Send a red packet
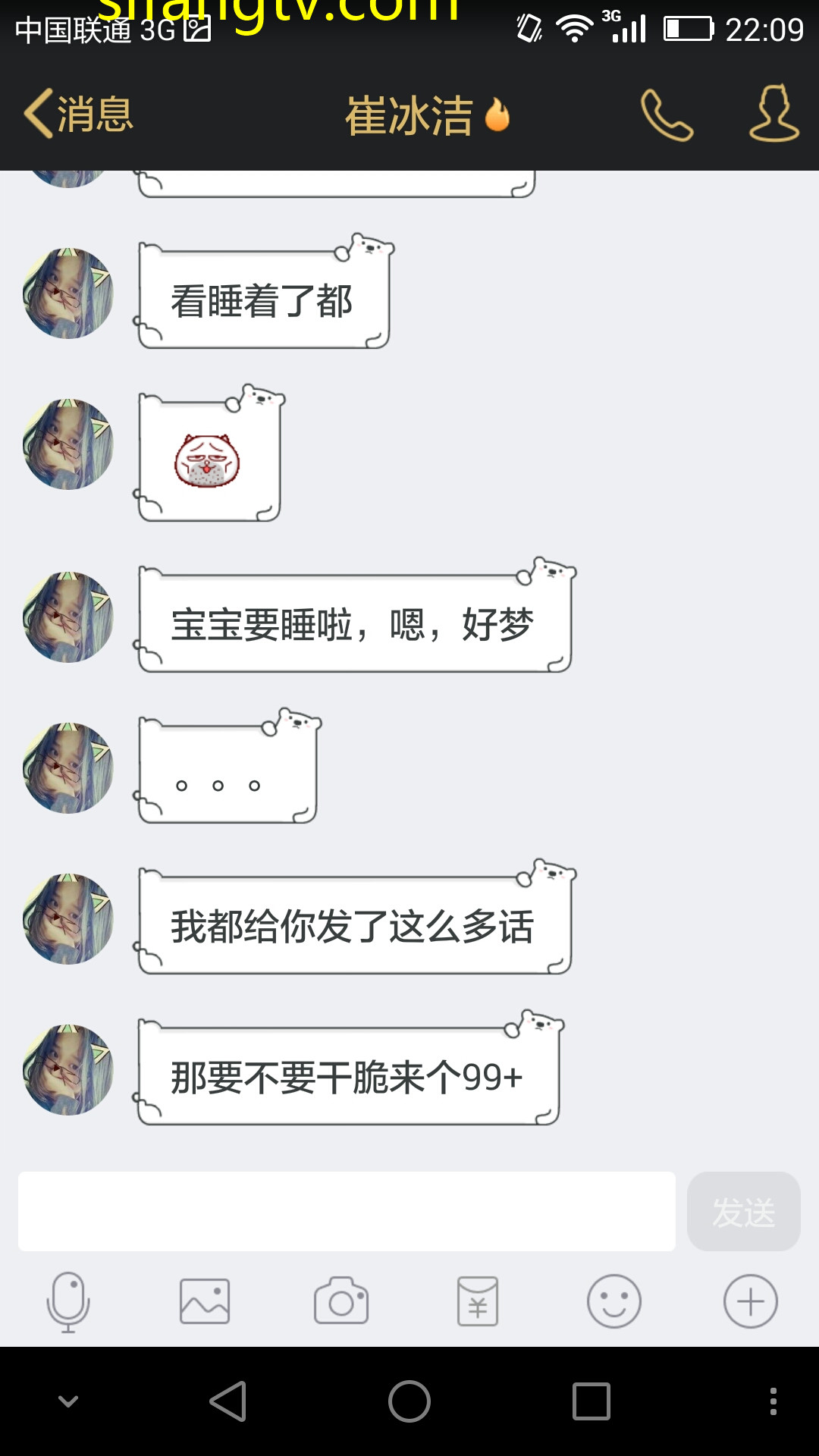Screen dimensions: 819x1456 (x=478, y=1301)
